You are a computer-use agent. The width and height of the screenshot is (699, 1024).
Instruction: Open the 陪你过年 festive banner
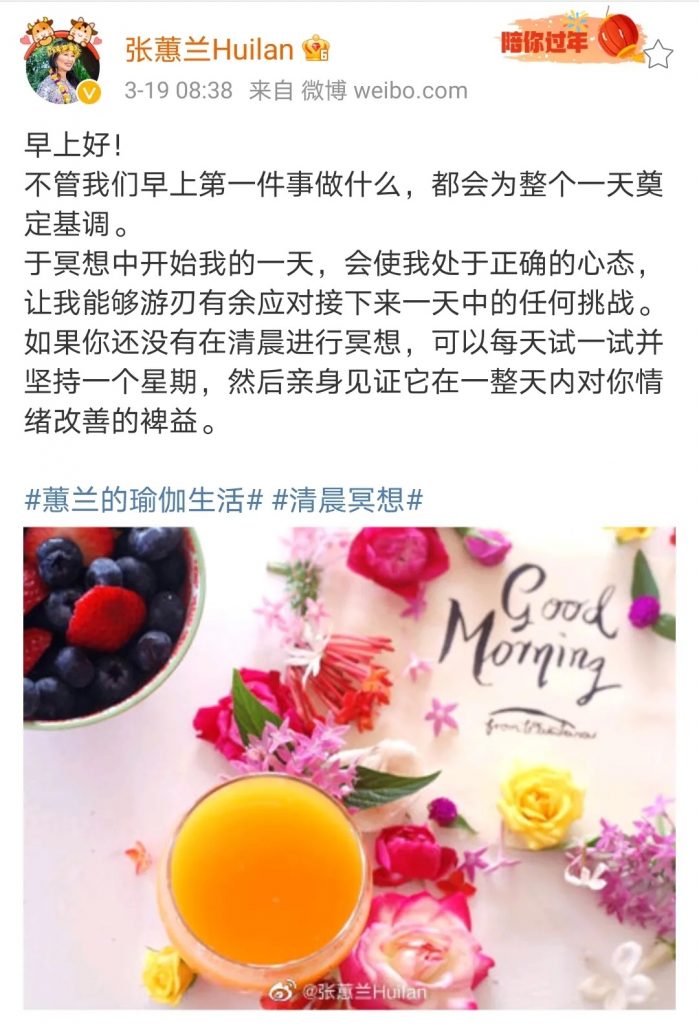point(571,38)
